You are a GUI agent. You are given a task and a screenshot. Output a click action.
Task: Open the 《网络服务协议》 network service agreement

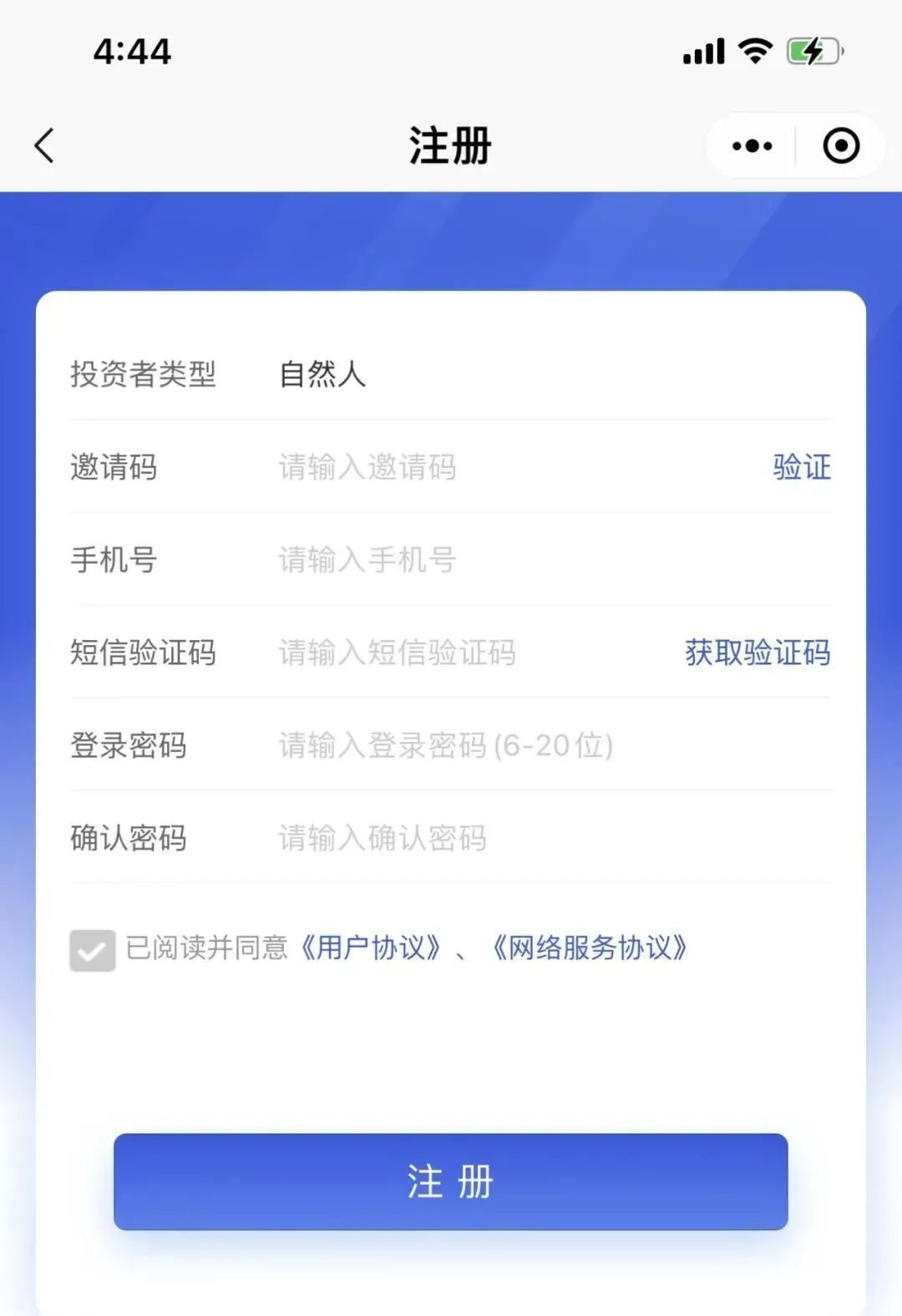coord(590,948)
